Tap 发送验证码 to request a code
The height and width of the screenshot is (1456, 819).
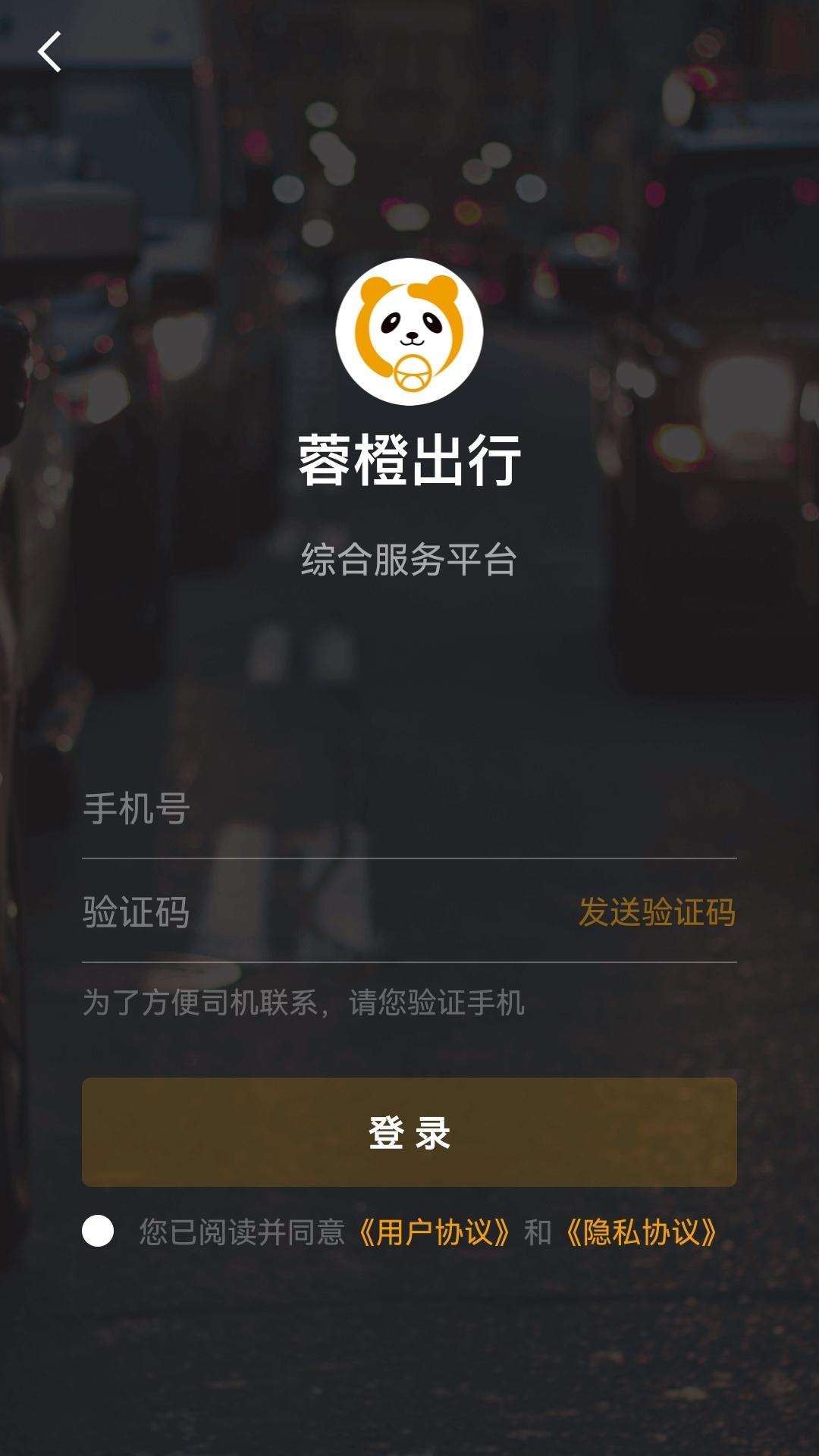click(x=657, y=915)
